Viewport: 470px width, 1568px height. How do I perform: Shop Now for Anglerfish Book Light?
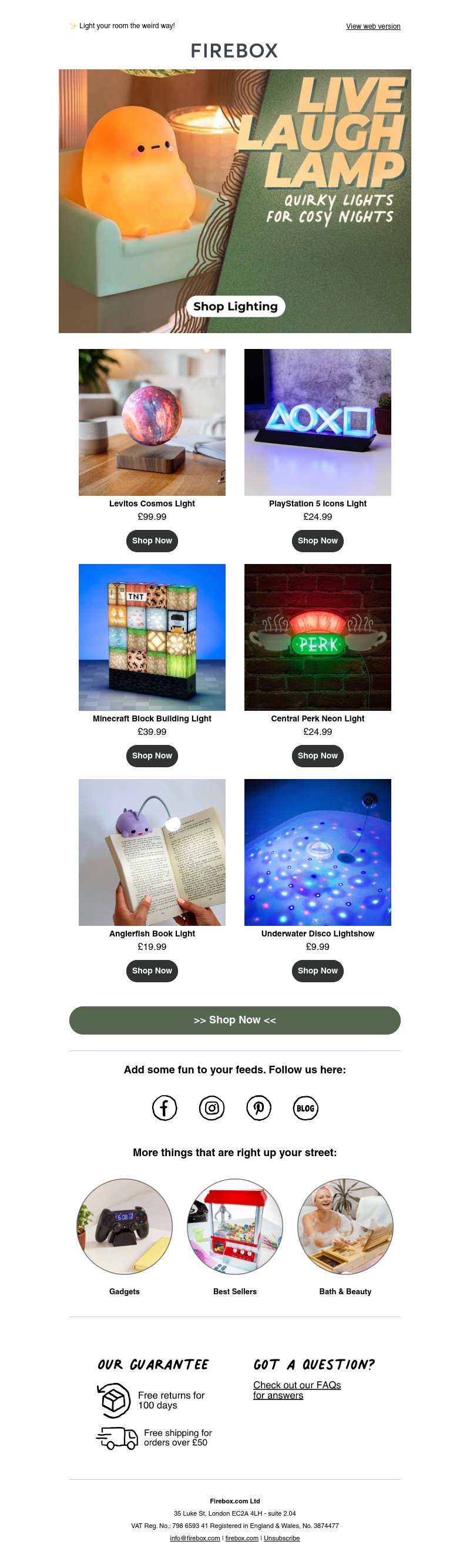coord(152,971)
